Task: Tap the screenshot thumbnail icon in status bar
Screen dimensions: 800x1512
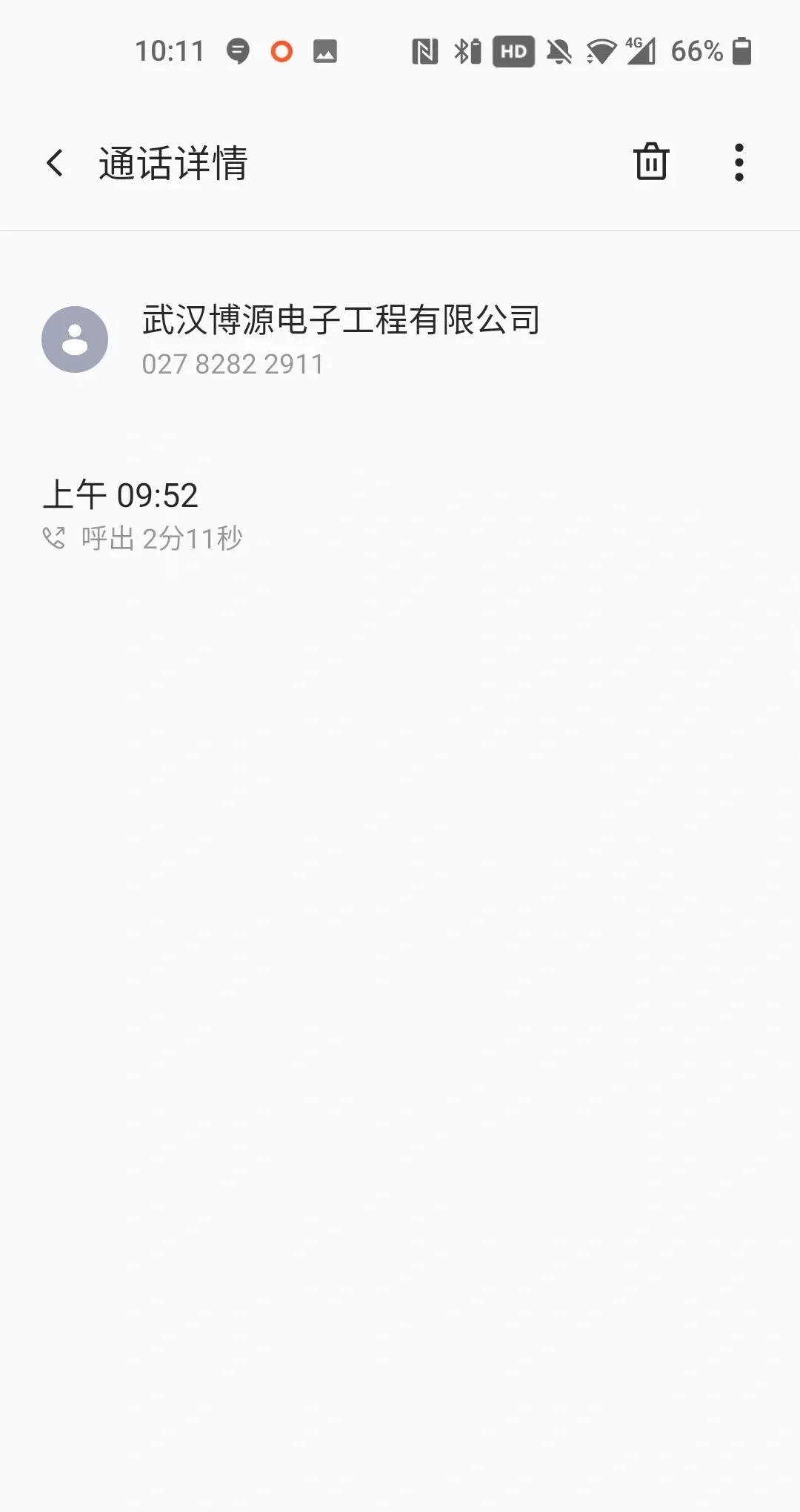Action: [x=326, y=52]
